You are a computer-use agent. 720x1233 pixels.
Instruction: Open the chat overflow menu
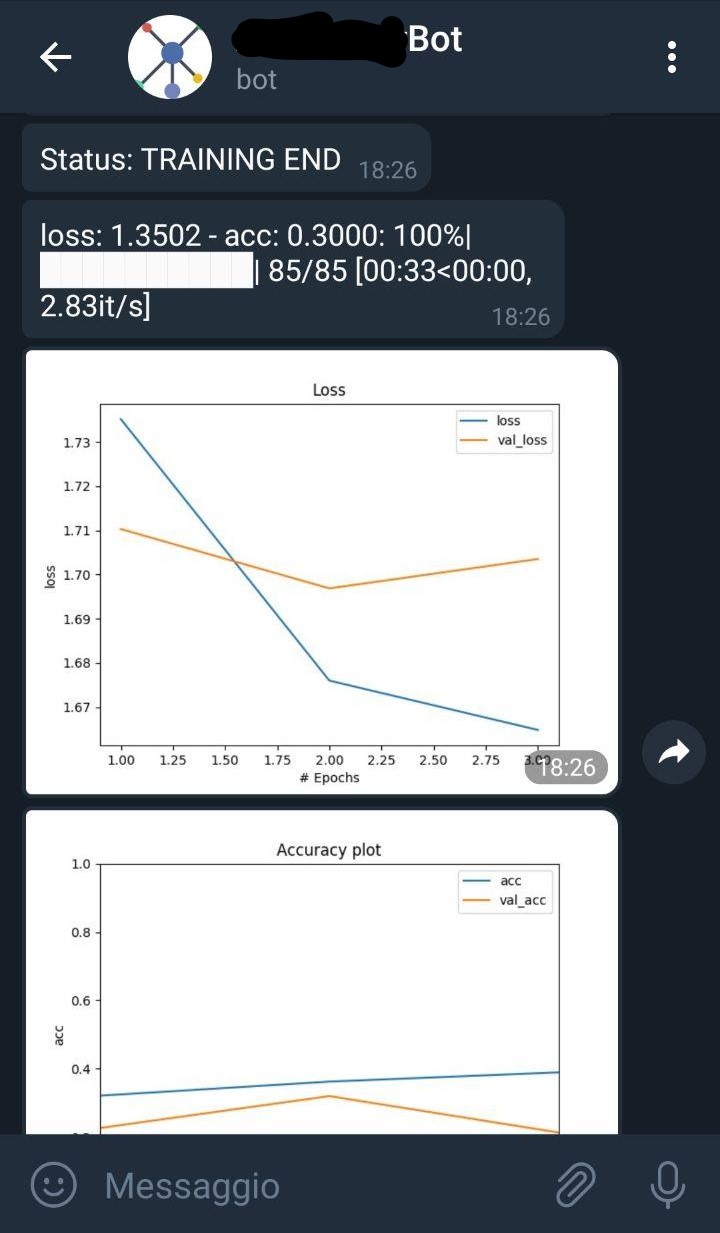[x=672, y=58]
